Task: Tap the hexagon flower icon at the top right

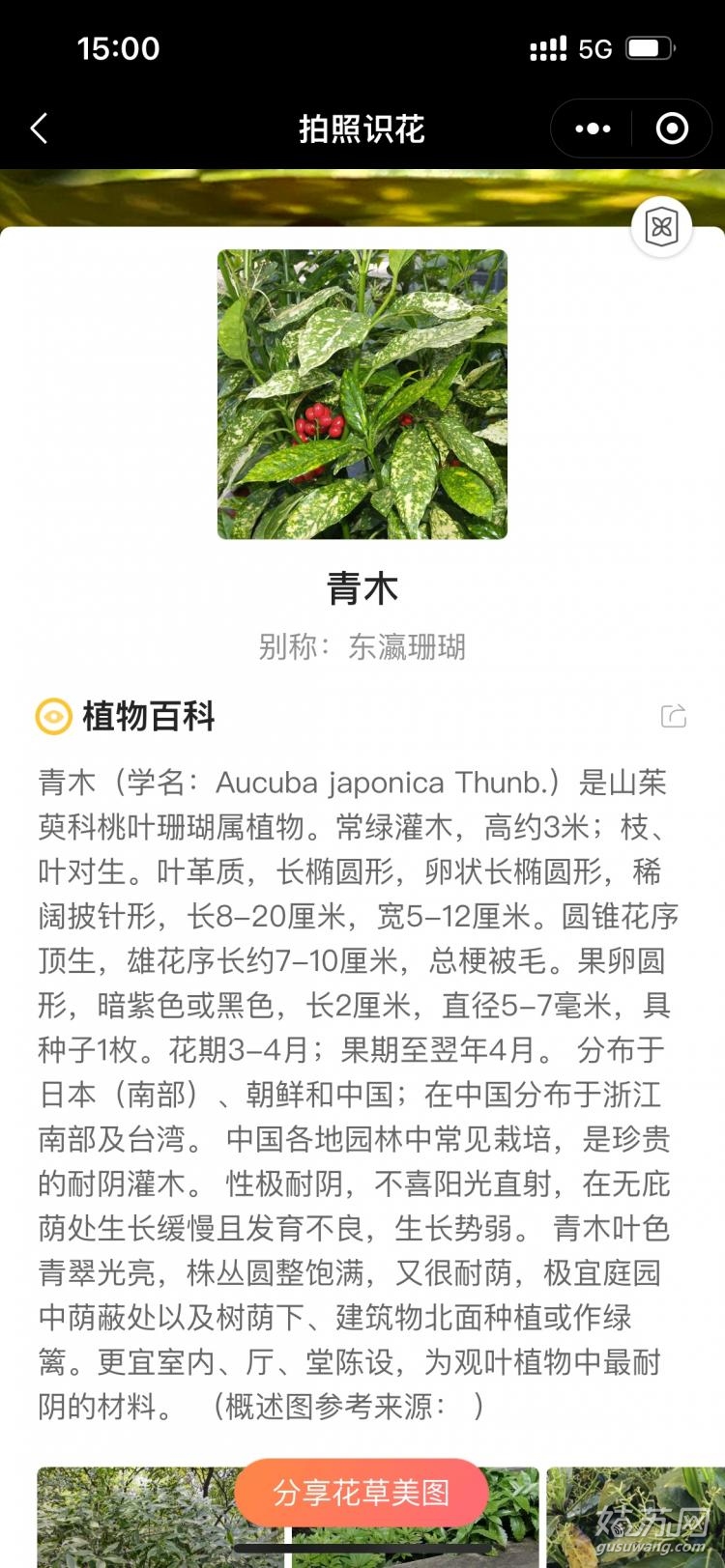Action: point(662,228)
